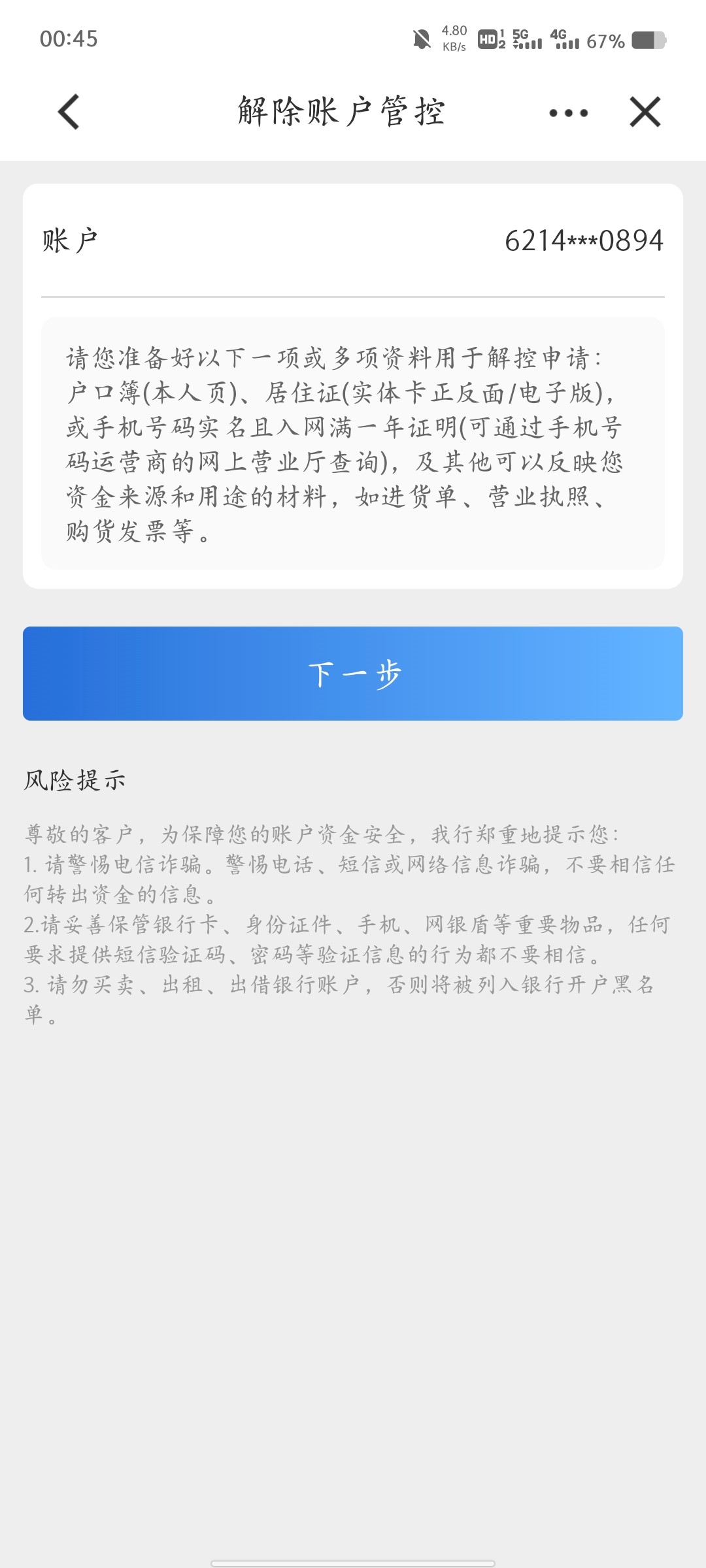Tap the 下一步 button

click(x=353, y=674)
